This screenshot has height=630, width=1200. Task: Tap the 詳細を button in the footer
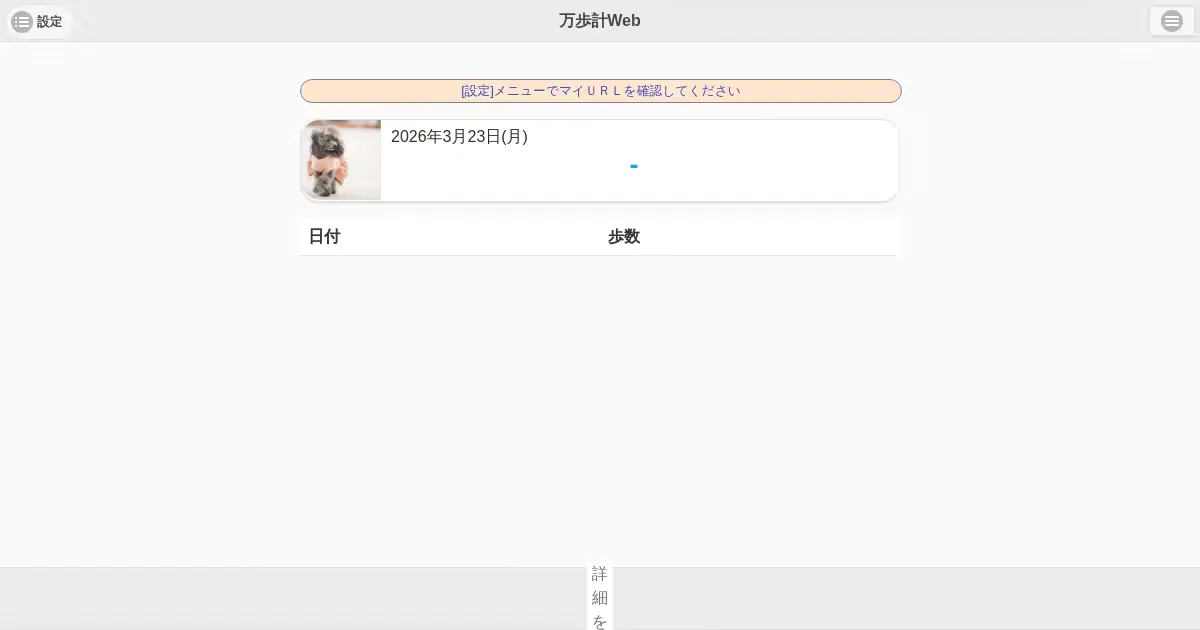click(600, 598)
